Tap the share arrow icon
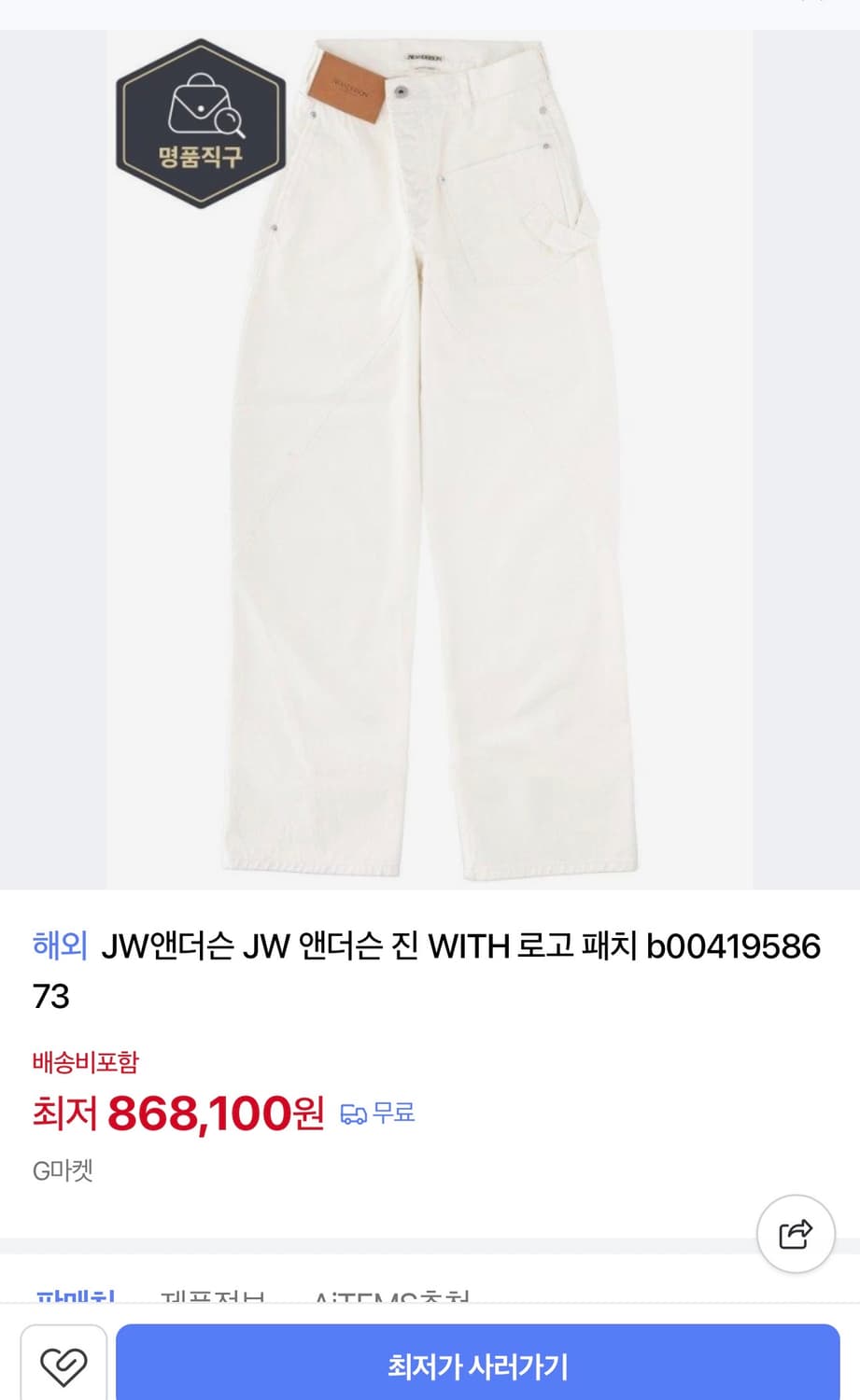This screenshot has width=860, height=1400. click(x=795, y=1233)
